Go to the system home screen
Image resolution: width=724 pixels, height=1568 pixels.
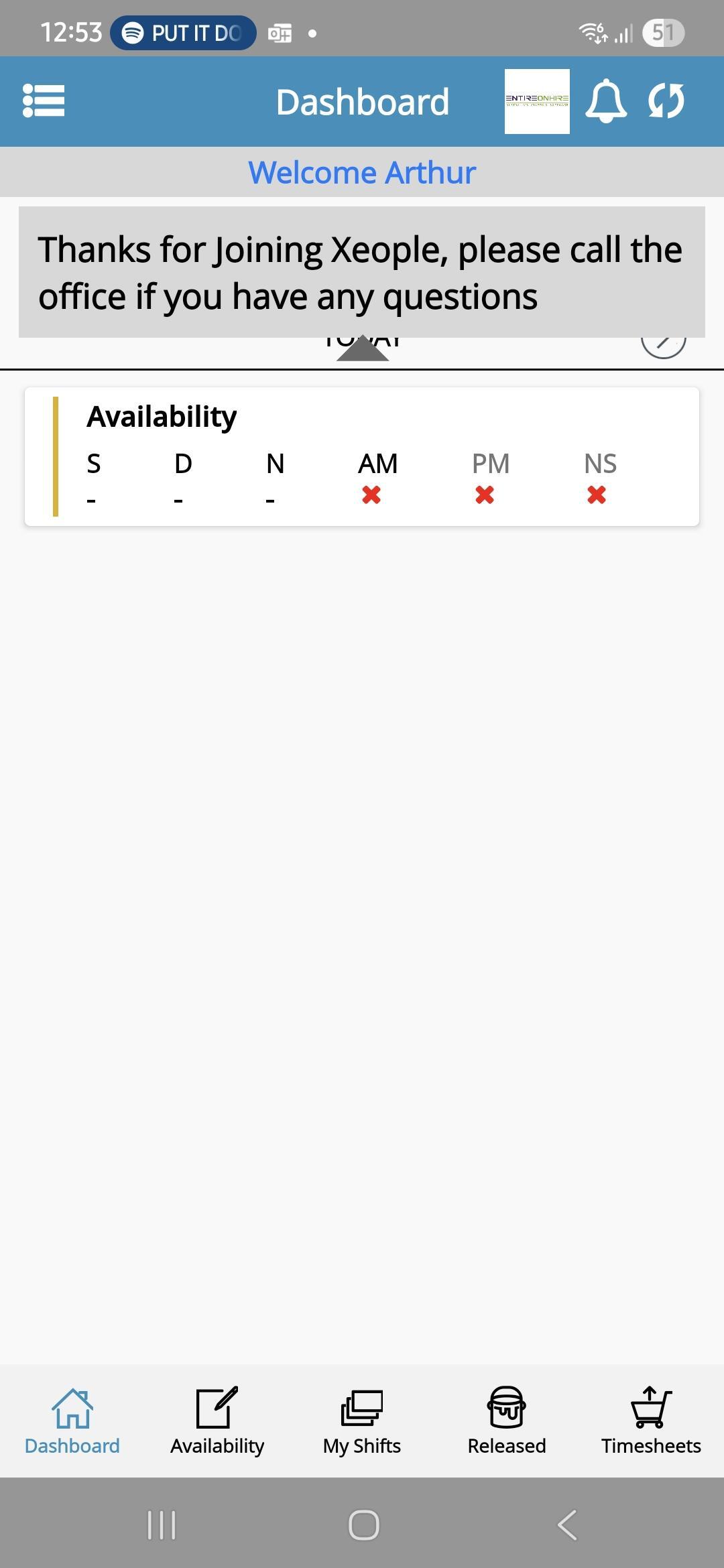coord(363,1525)
